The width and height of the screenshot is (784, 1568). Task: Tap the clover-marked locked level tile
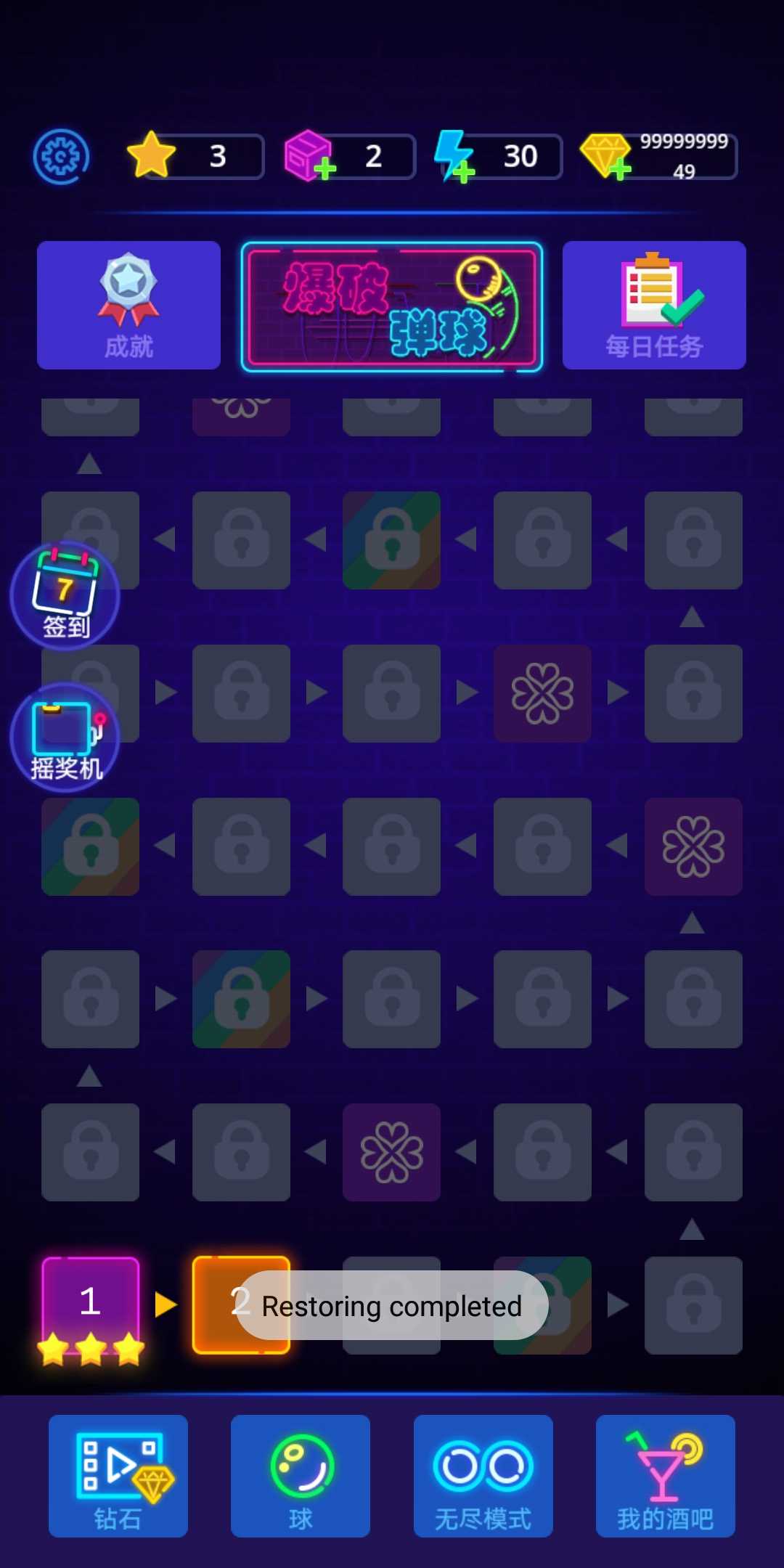pos(542,693)
